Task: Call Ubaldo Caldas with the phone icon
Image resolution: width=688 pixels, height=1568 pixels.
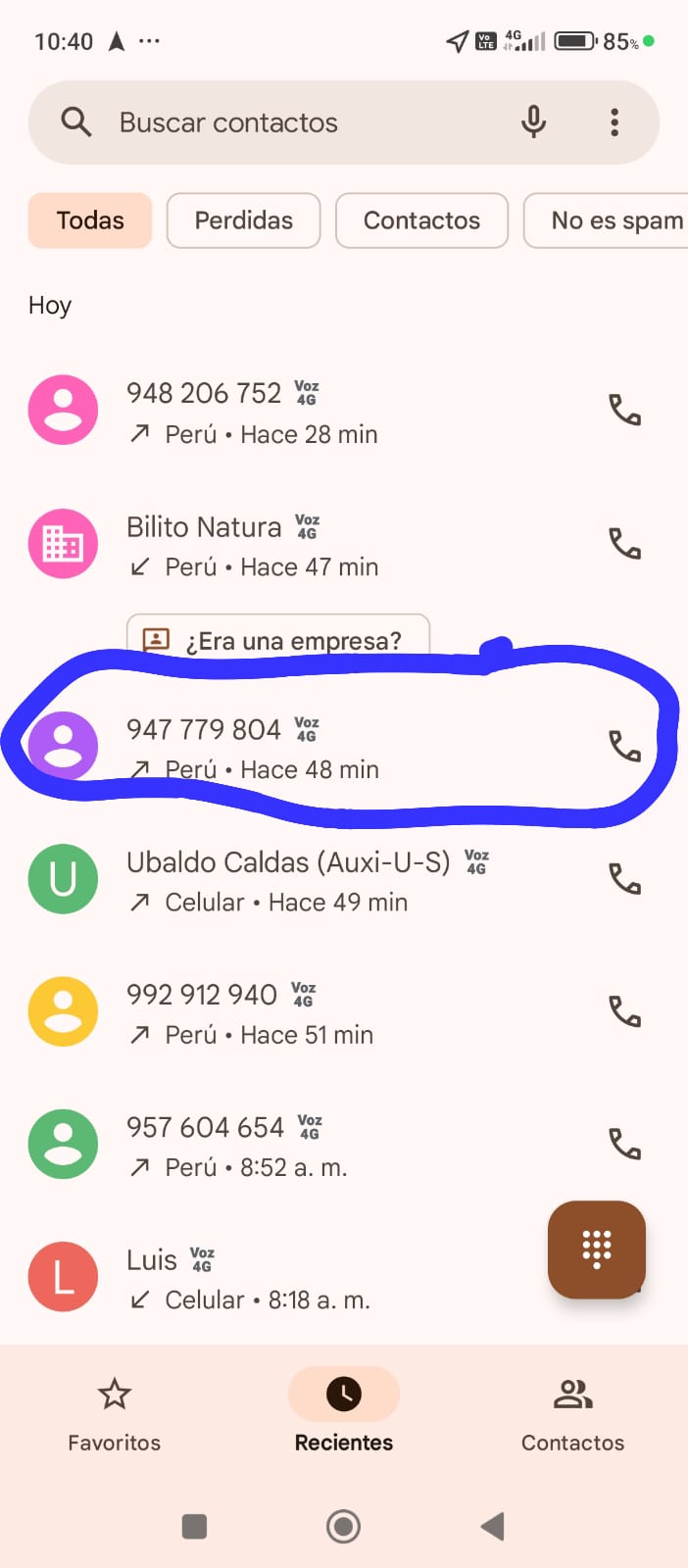Action: tap(624, 879)
